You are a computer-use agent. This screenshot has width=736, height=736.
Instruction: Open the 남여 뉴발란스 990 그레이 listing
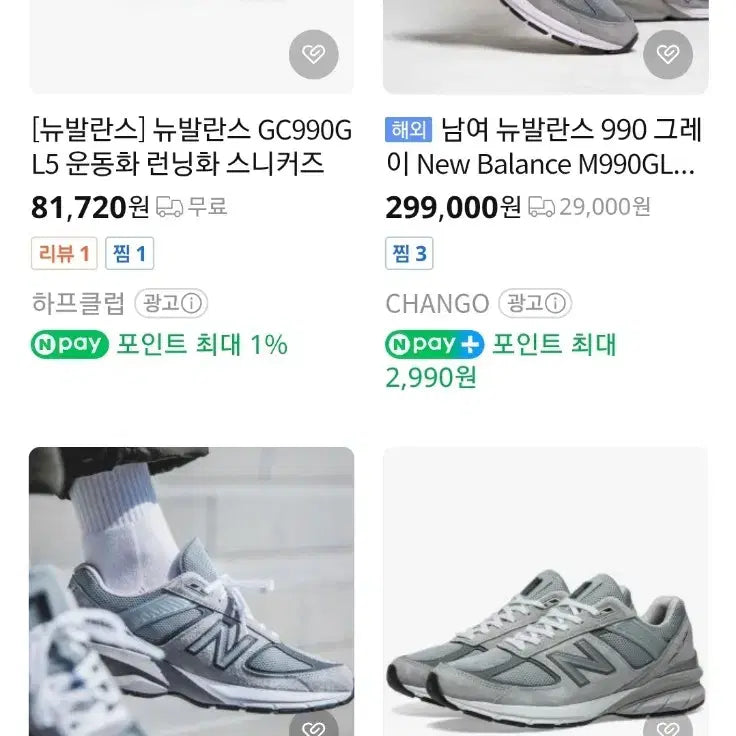point(545,146)
